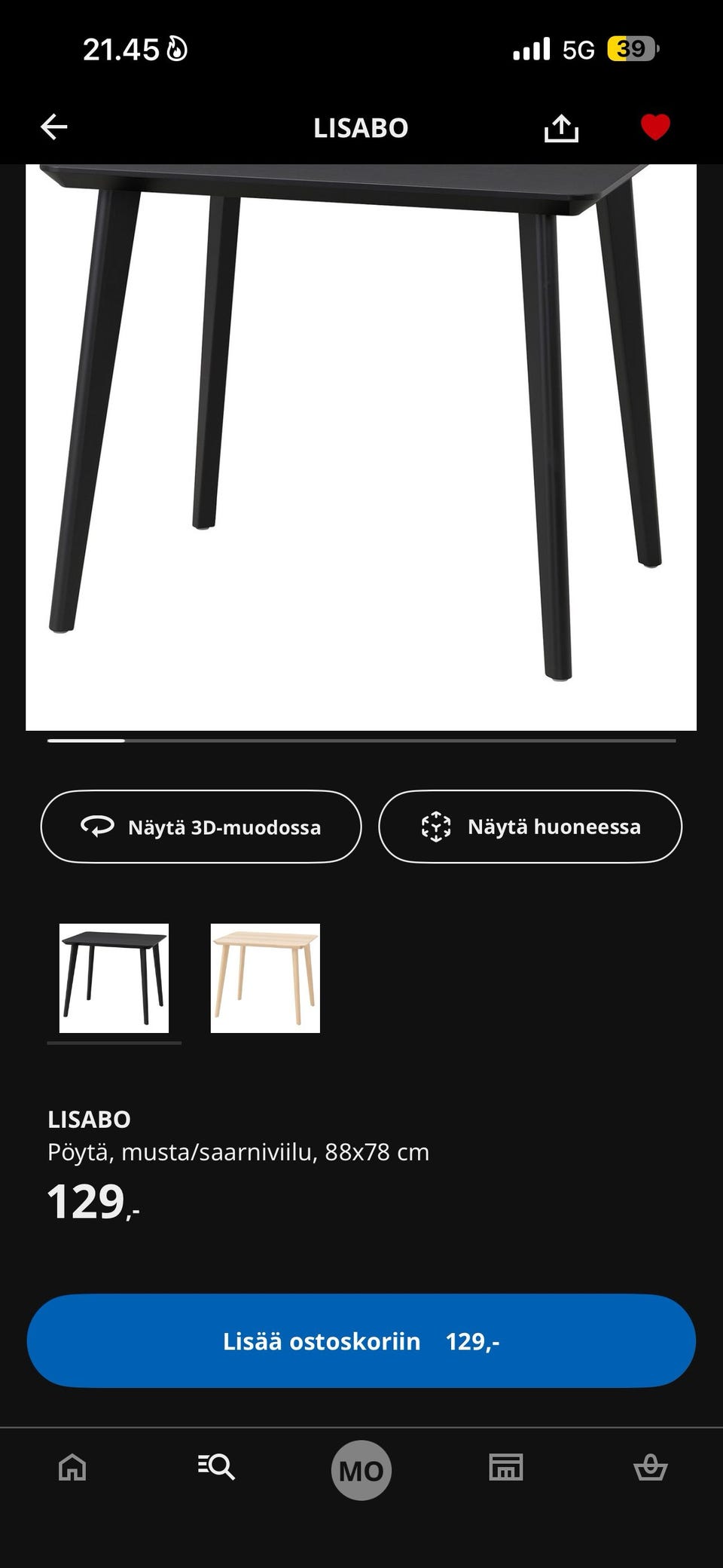Open the search and browse tab
Viewport: 723px width, 1568px height.
click(216, 1469)
